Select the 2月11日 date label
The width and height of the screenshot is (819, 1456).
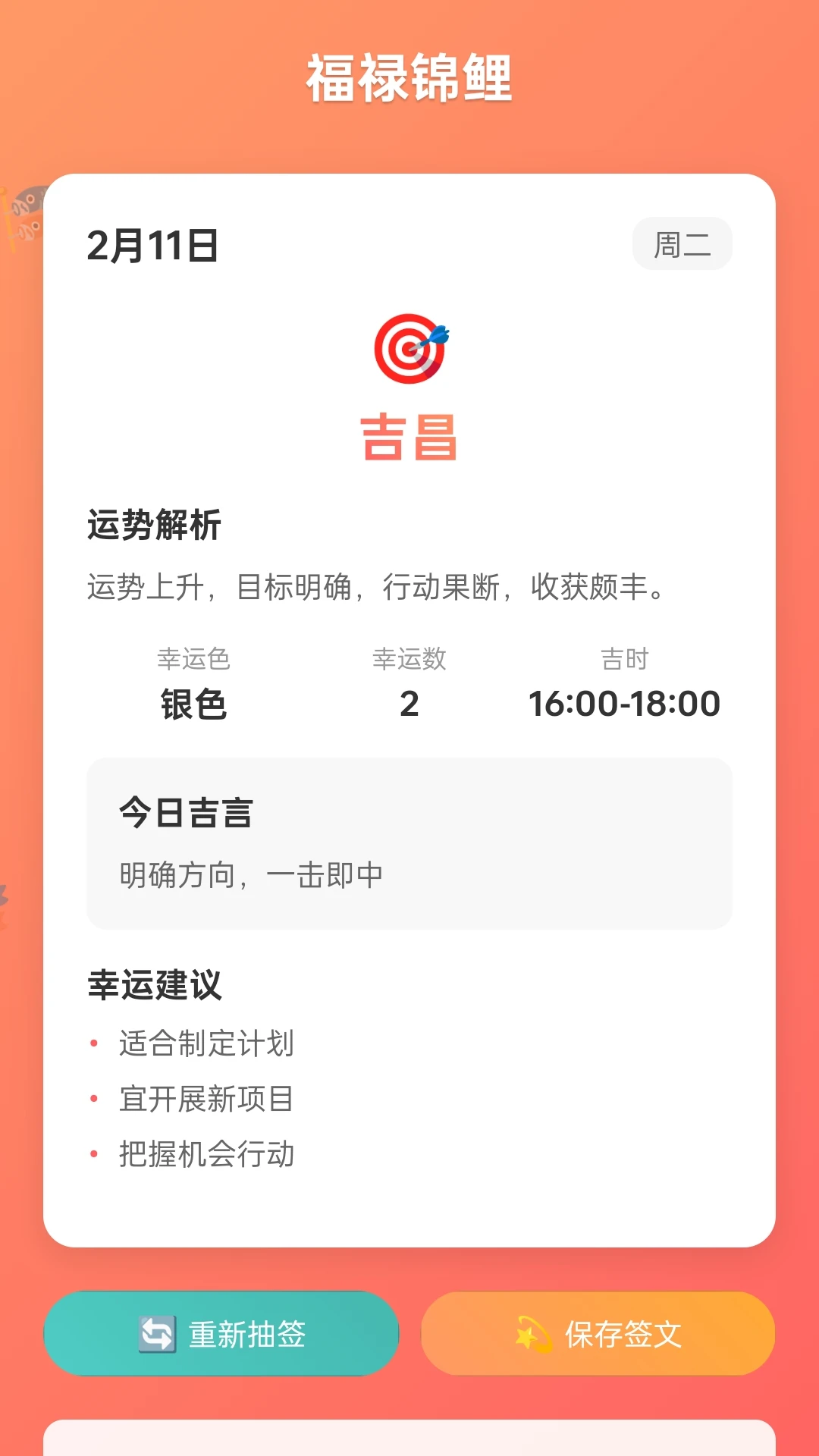point(152,245)
